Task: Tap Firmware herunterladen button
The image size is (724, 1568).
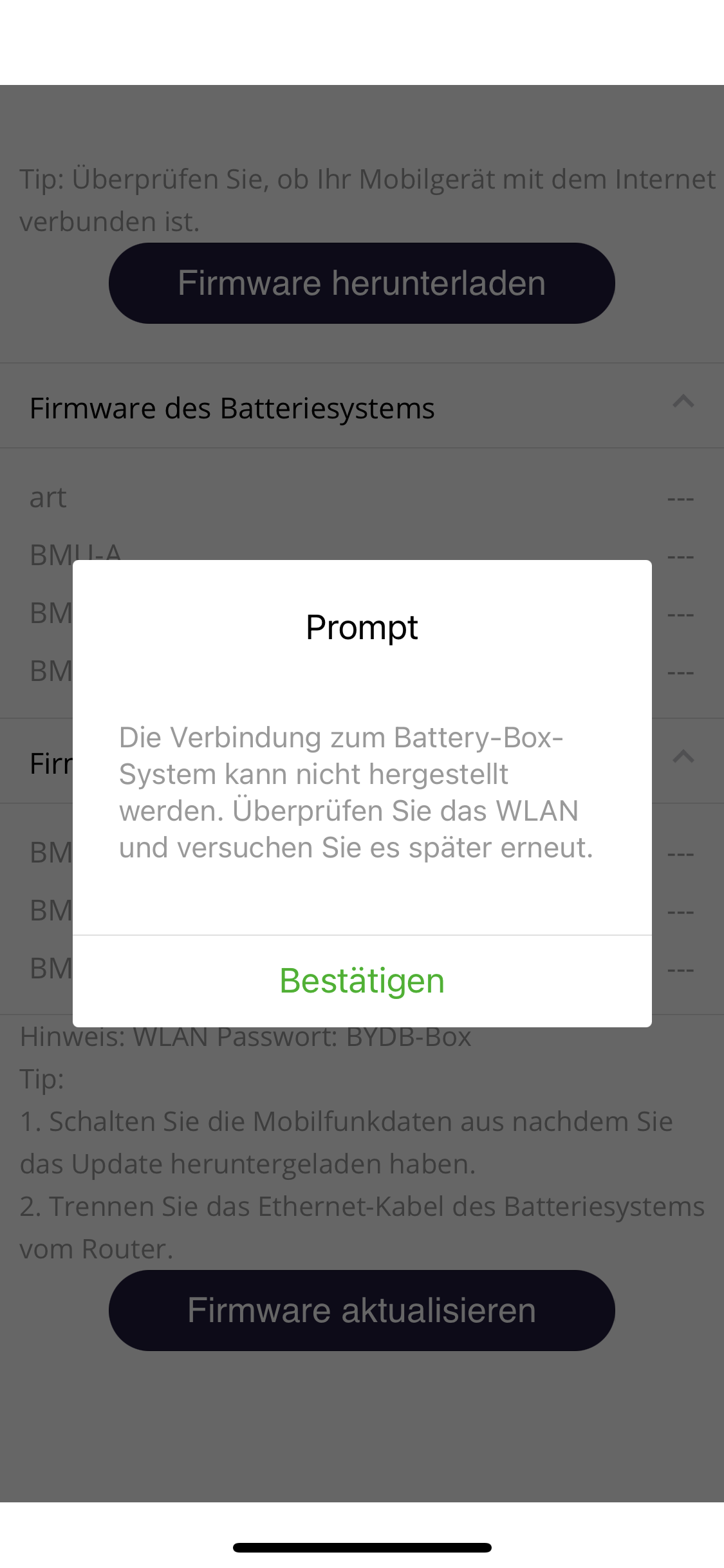Action: pos(362,283)
